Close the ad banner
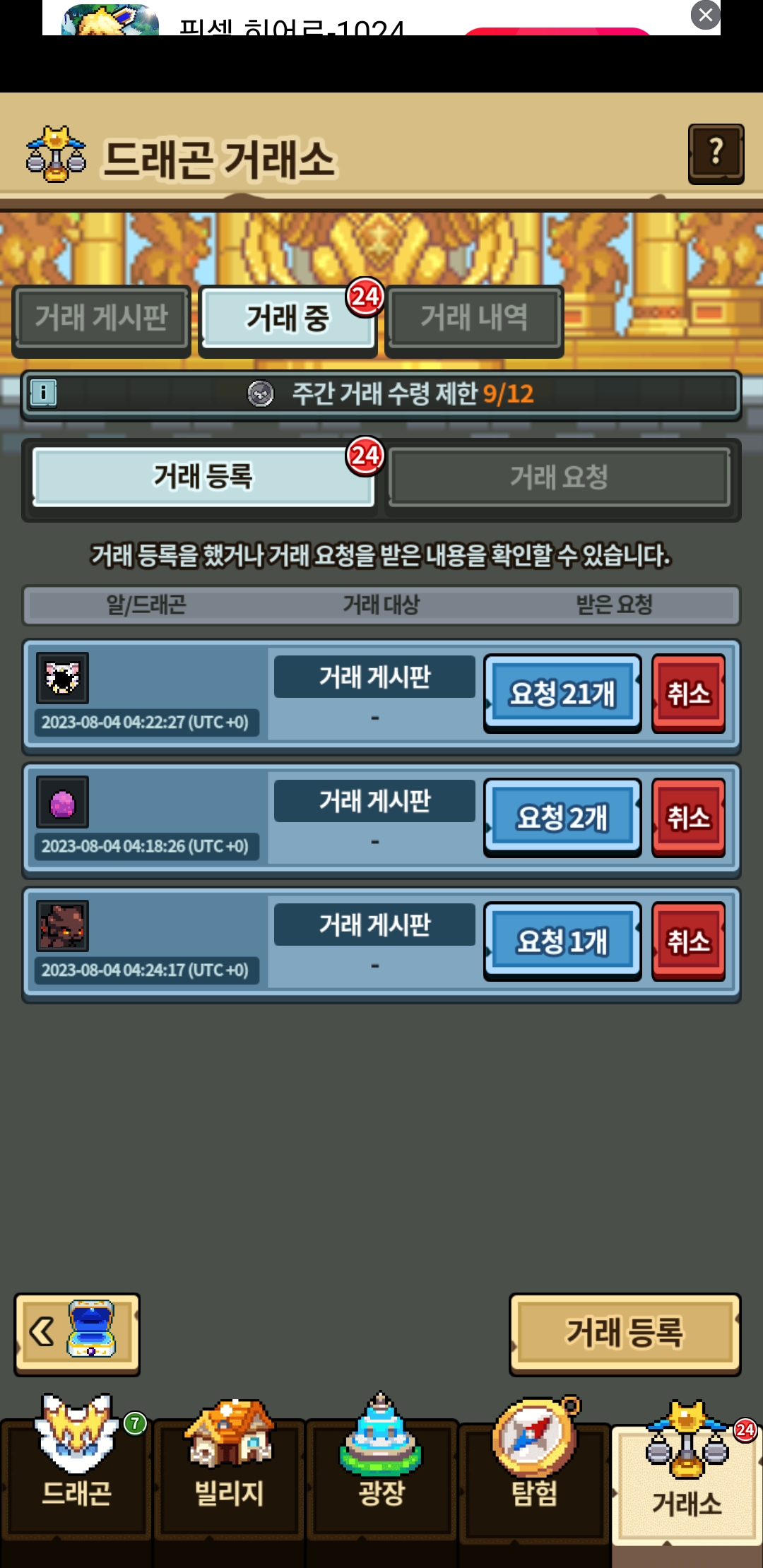Screen dimensions: 763x1568 click(x=705, y=15)
